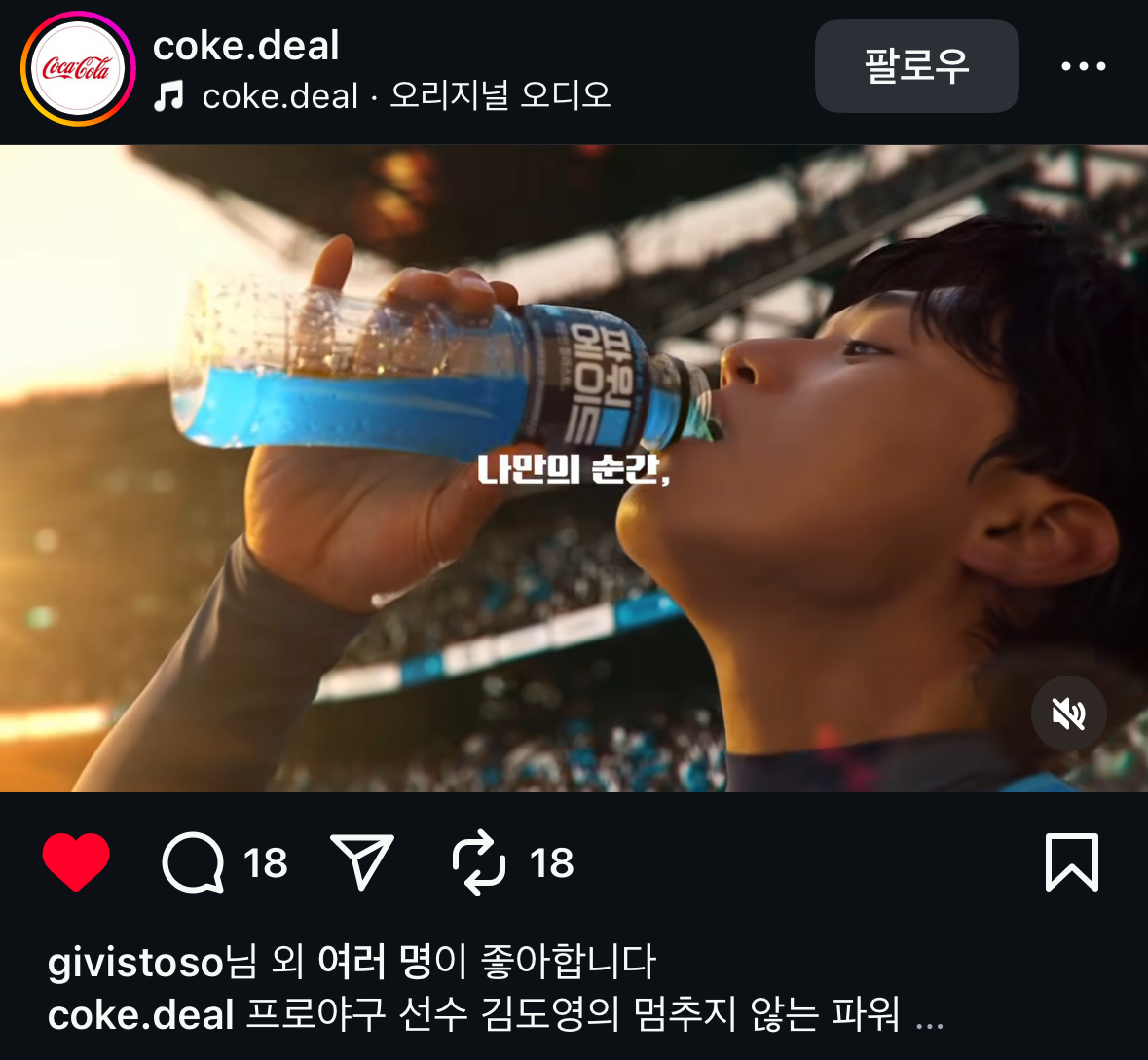The image size is (1148, 1060).
Task: Open the three-dot overflow menu
Action: pyautogui.click(x=1083, y=66)
